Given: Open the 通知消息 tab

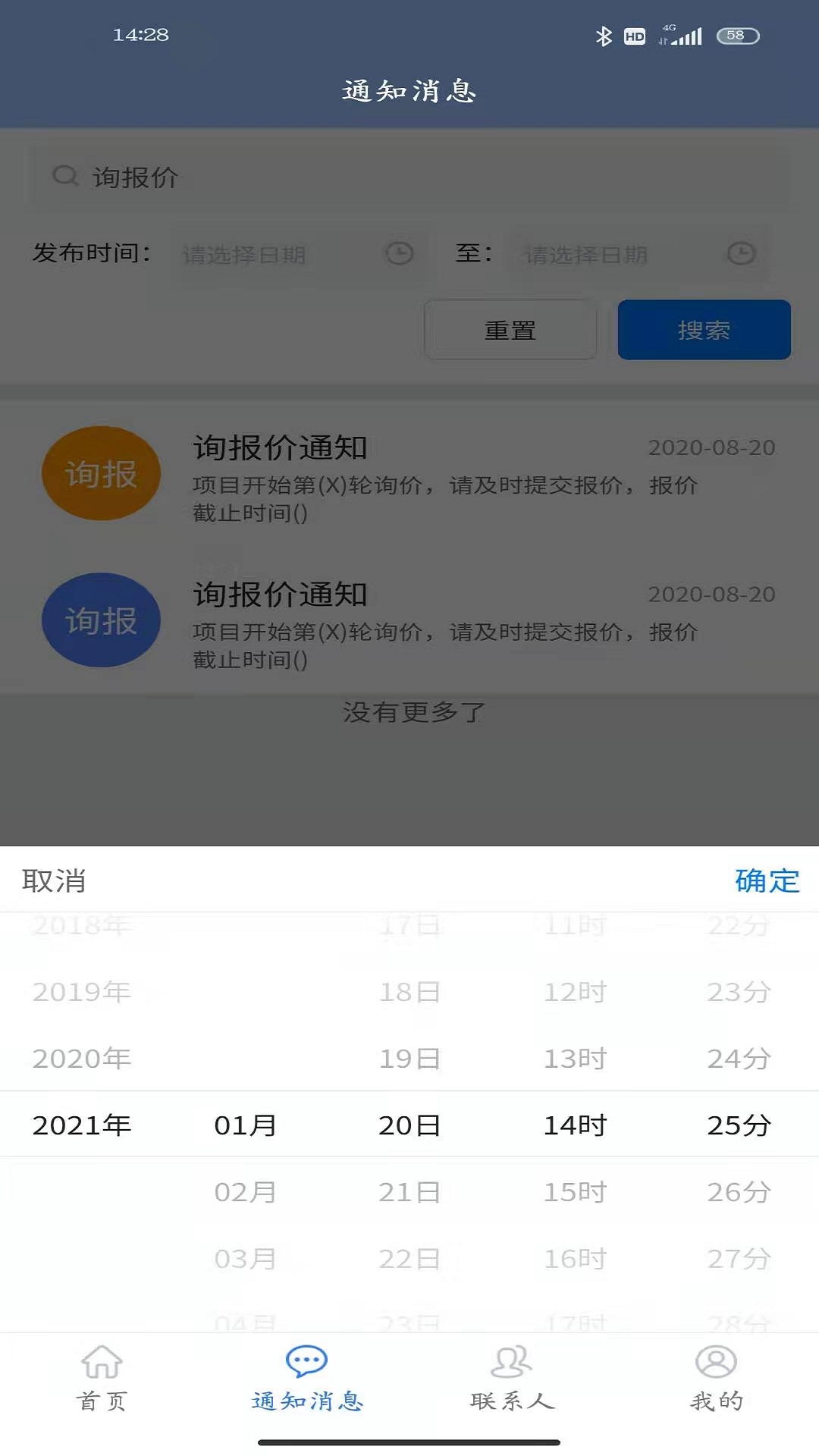Looking at the screenshot, I should point(307,1379).
